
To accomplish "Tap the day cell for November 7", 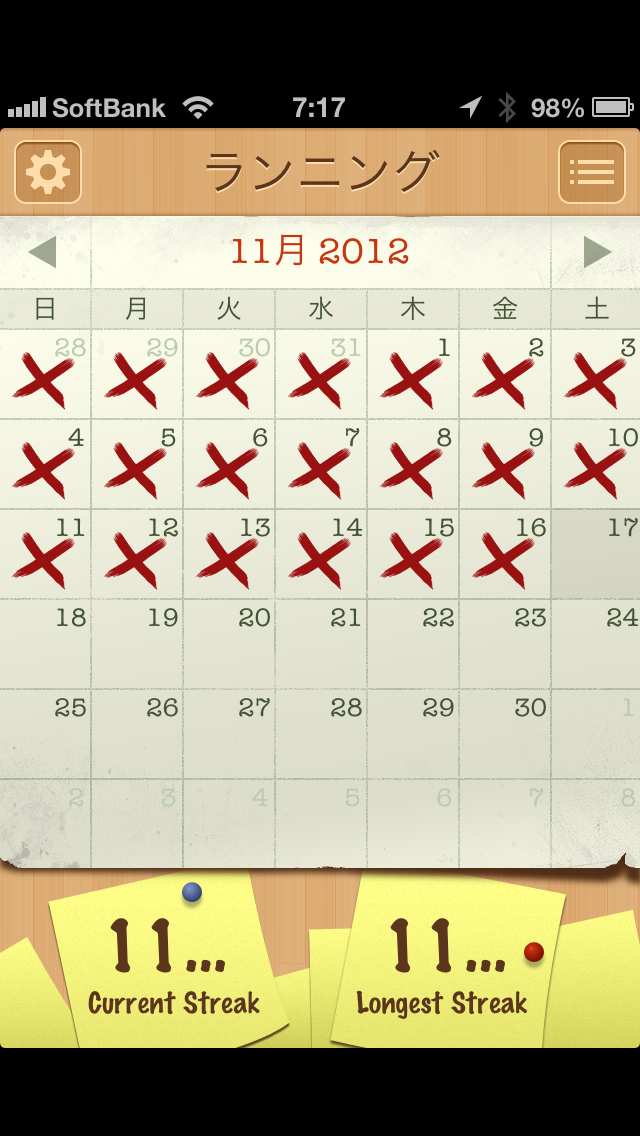I will coord(321,464).
